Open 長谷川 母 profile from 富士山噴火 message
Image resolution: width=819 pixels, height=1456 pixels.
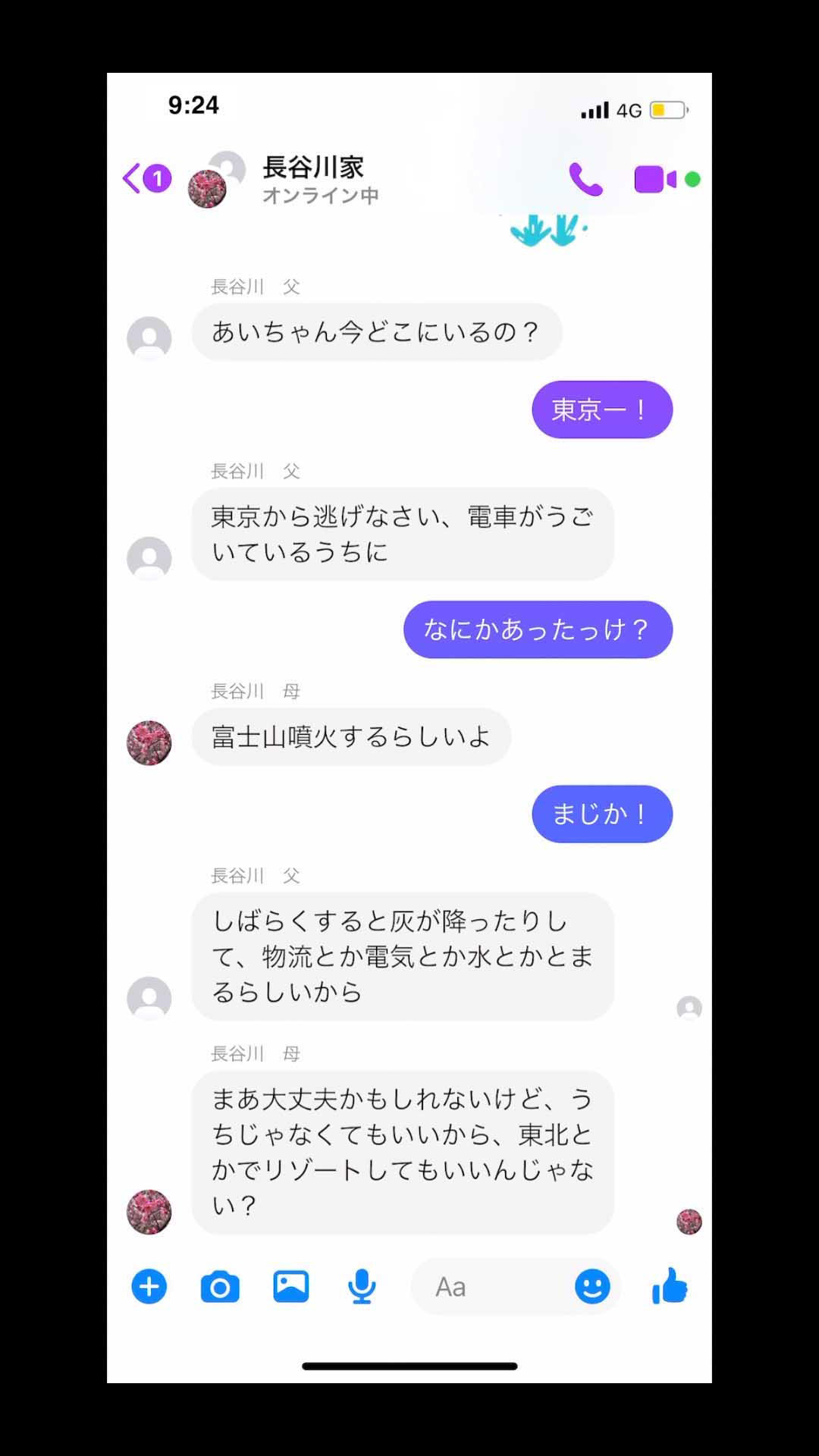149,743
